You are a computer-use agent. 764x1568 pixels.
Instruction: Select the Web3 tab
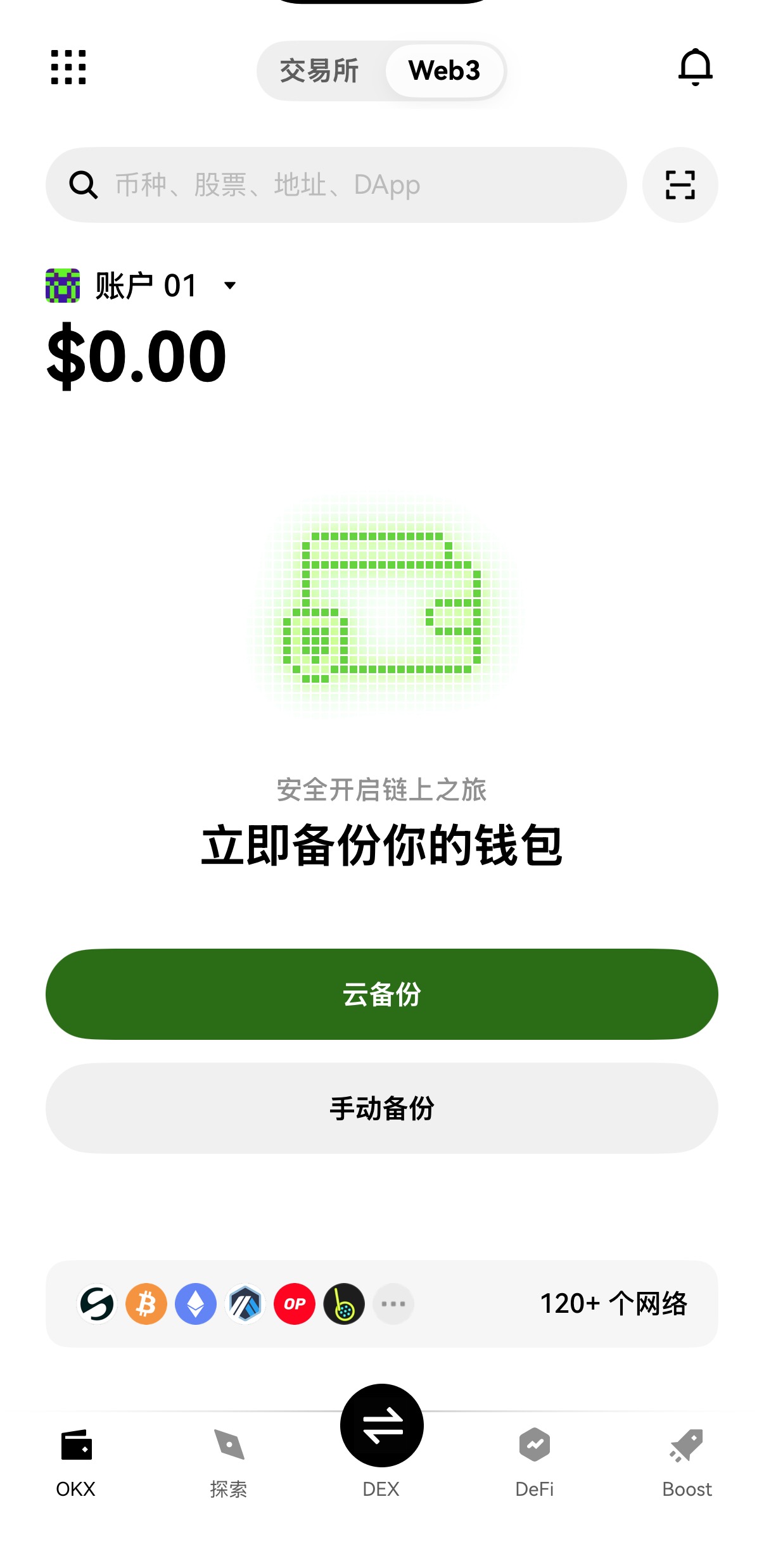coord(444,71)
